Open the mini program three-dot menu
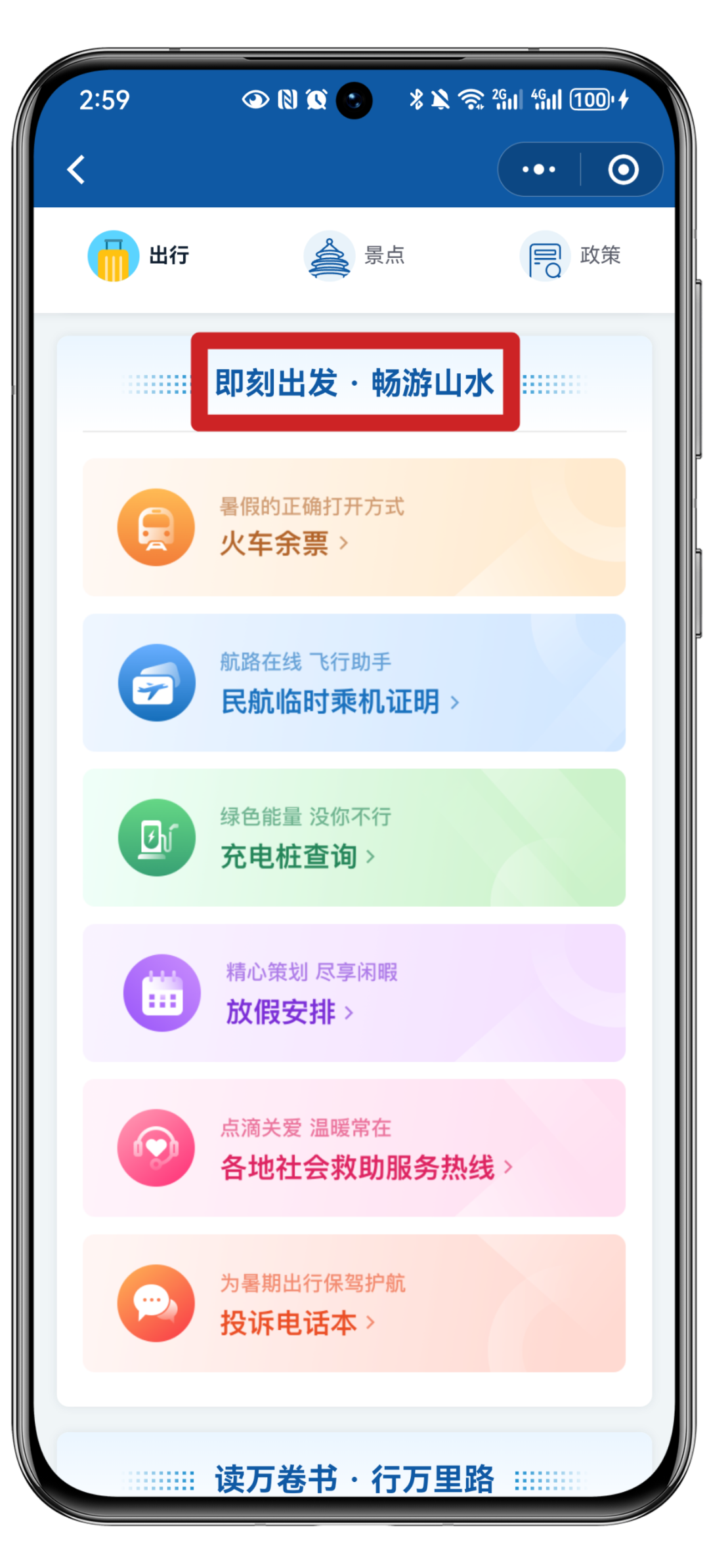Image resolution: width=709 pixels, height=1568 pixels. coord(539,170)
